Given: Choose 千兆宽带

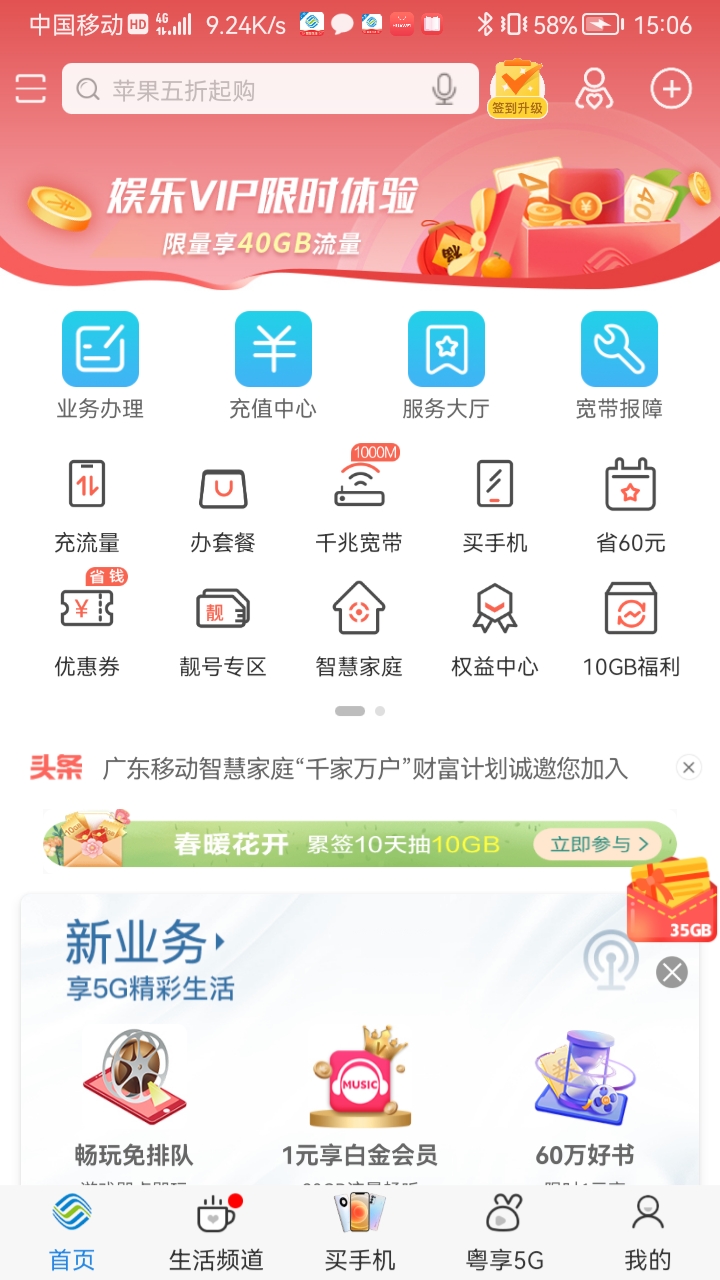Looking at the screenshot, I should click(359, 505).
